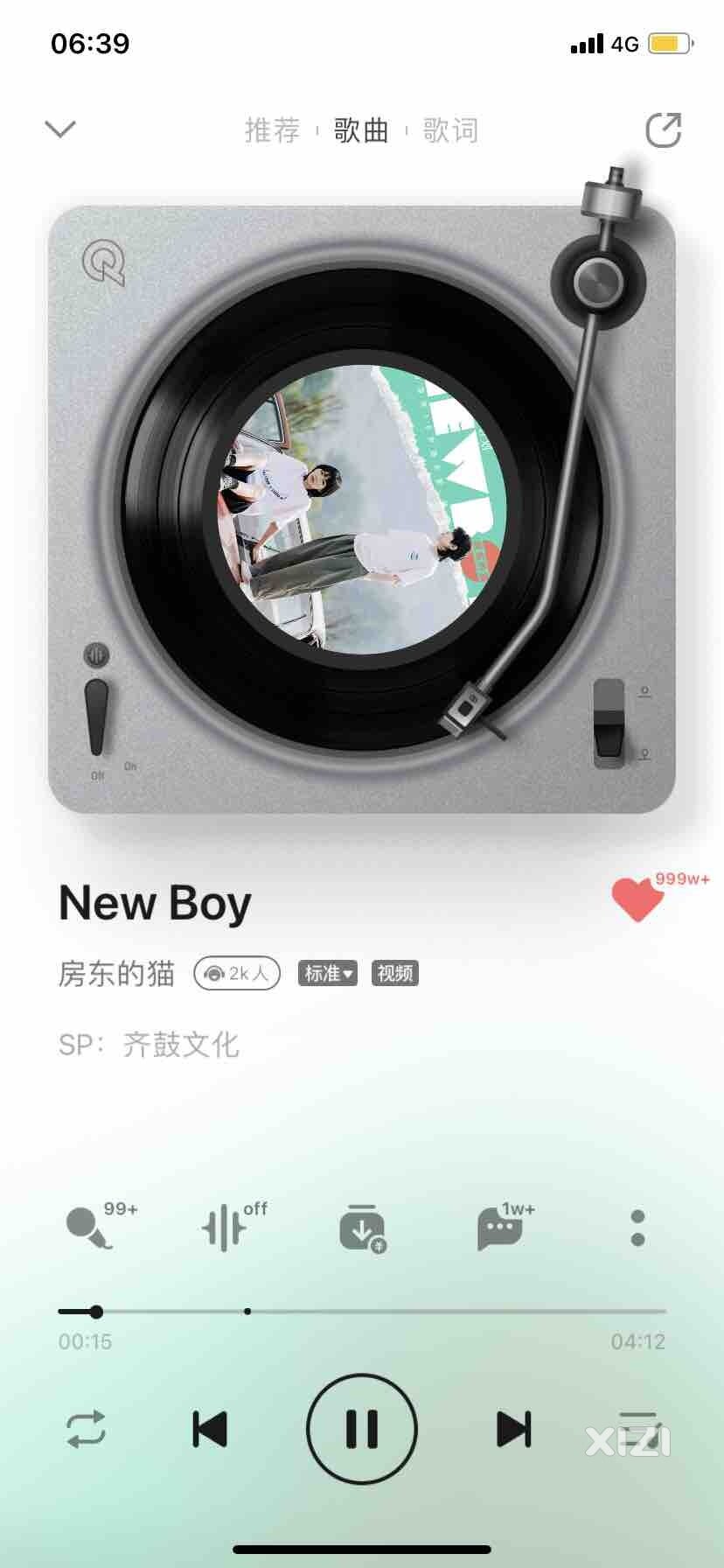
Task: Open the 视频 video version
Action: pyautogui.click(x=394, y=973)
